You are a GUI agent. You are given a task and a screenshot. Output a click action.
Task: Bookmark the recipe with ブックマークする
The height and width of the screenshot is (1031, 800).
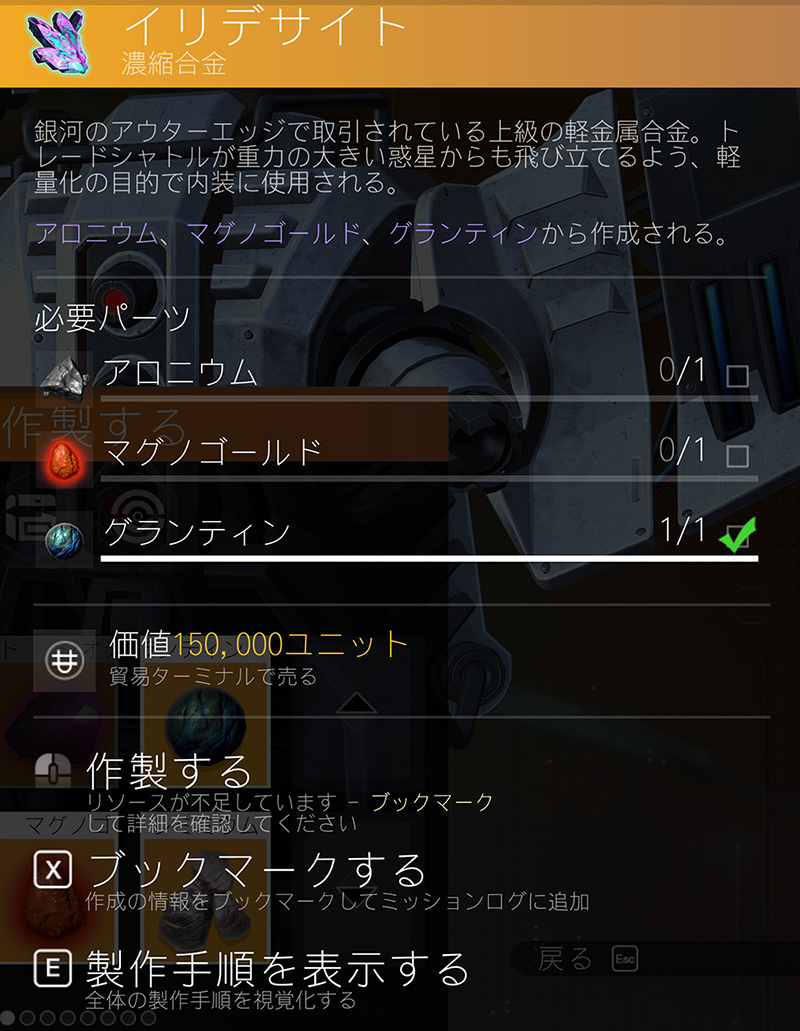257,869
